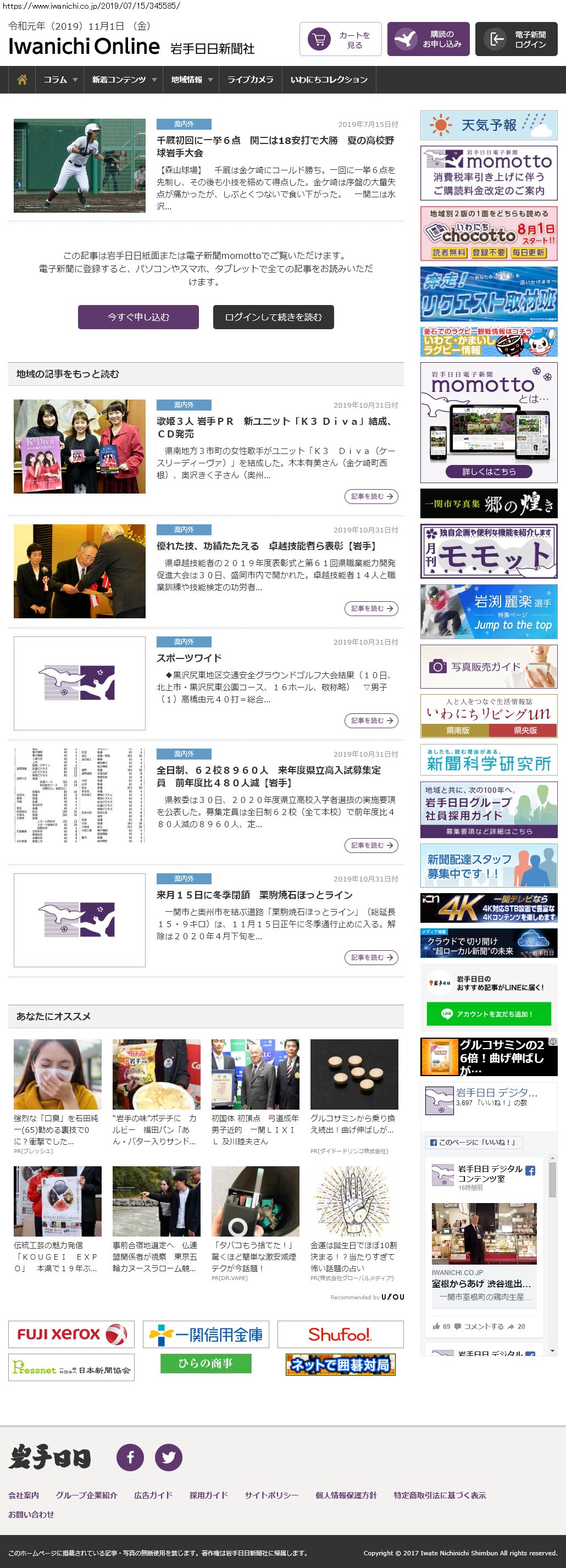566x1568 pixels.
Task: Open 栗駒焼石ほっとライン winter closure article headline
Action: pos(254,895)
